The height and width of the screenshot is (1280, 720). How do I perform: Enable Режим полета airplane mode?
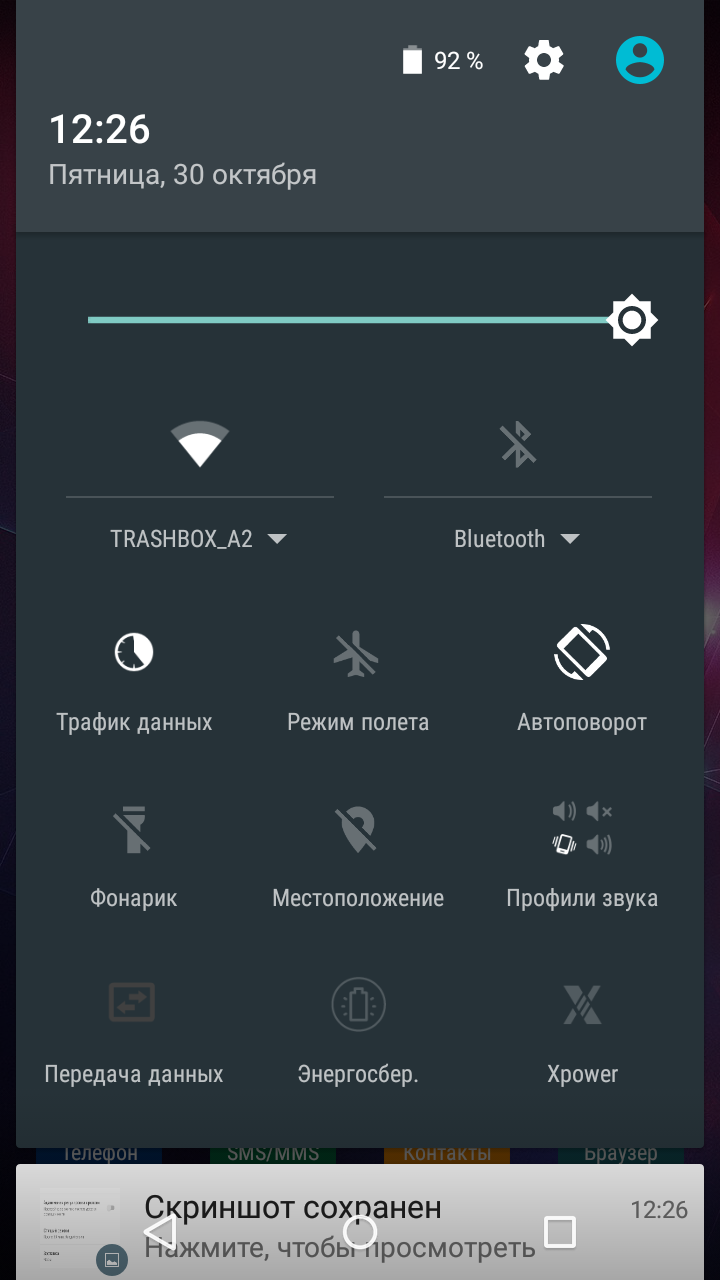pos(358,680)
